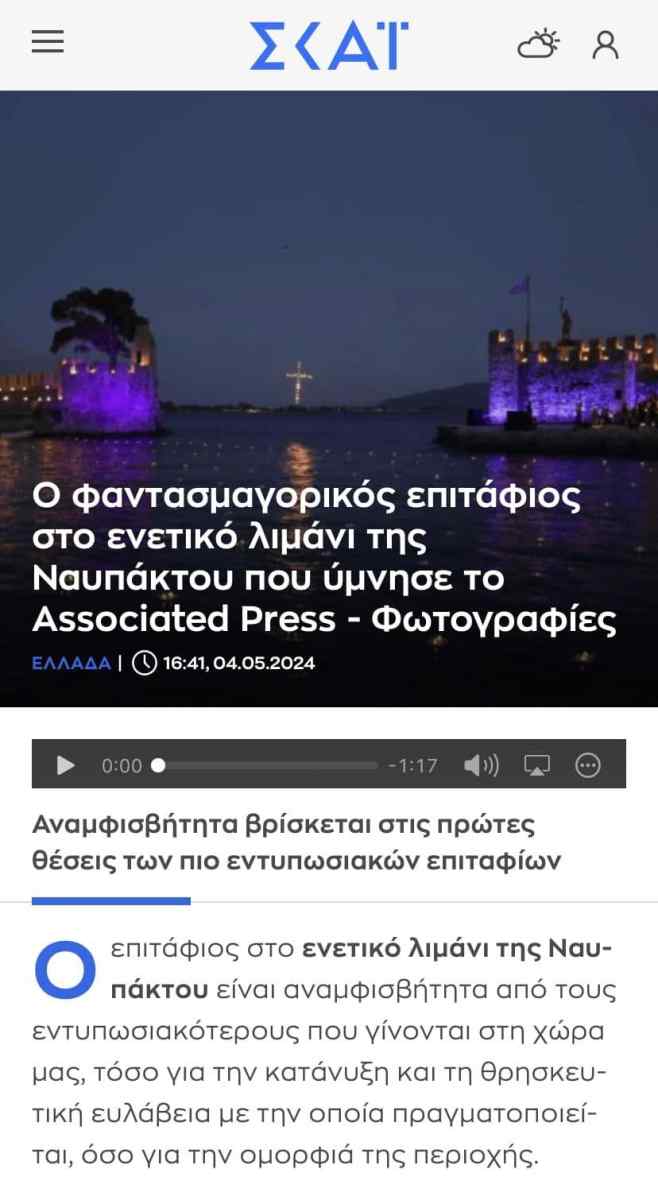Open AirPlay casting options
This screenshot has height=1200, width=658.
click(x=537, y=766)
